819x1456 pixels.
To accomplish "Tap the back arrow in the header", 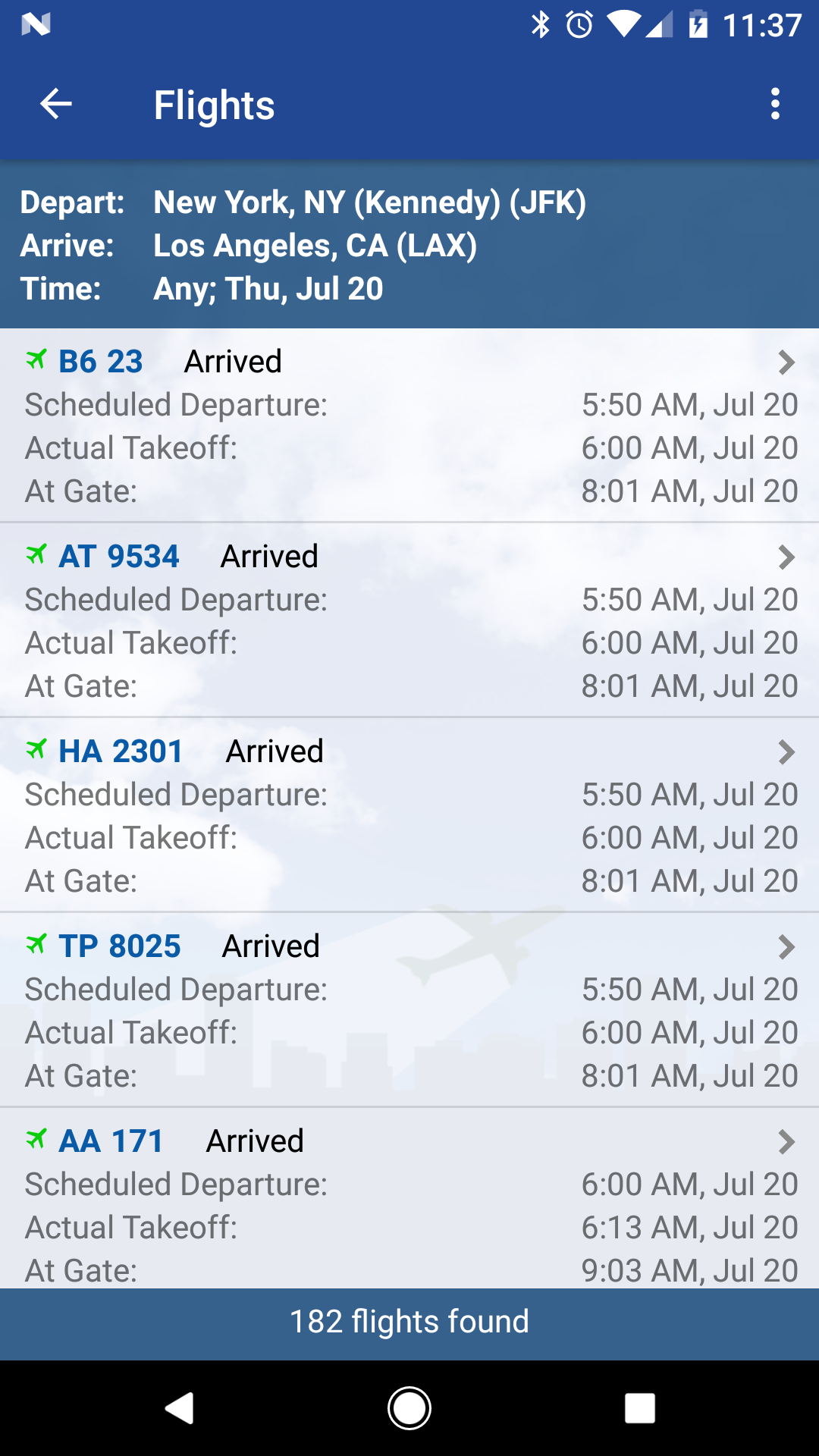I will tap(55, 105).
